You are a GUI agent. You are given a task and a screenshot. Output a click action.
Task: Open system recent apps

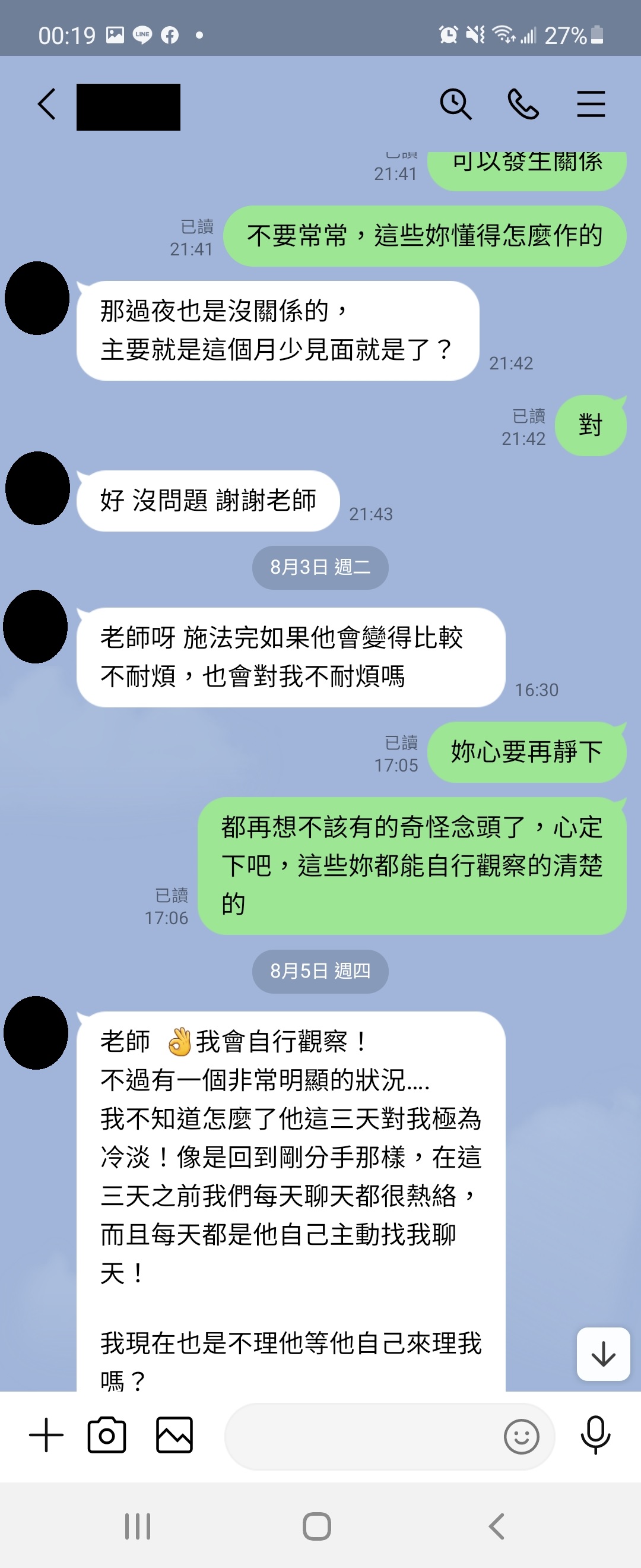[138, 1526]
